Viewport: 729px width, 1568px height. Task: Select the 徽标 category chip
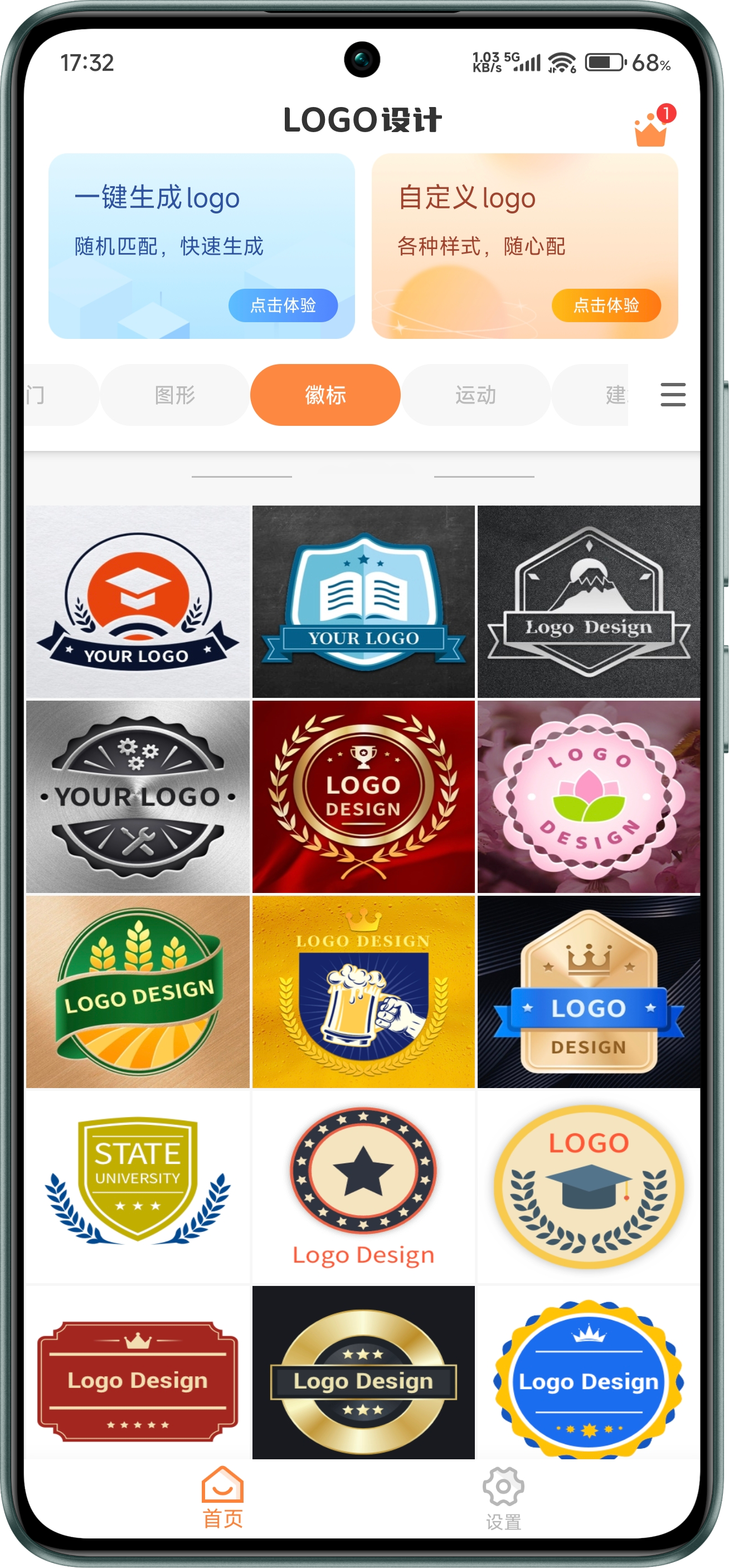pyautogui.click(x=325, y=395)
